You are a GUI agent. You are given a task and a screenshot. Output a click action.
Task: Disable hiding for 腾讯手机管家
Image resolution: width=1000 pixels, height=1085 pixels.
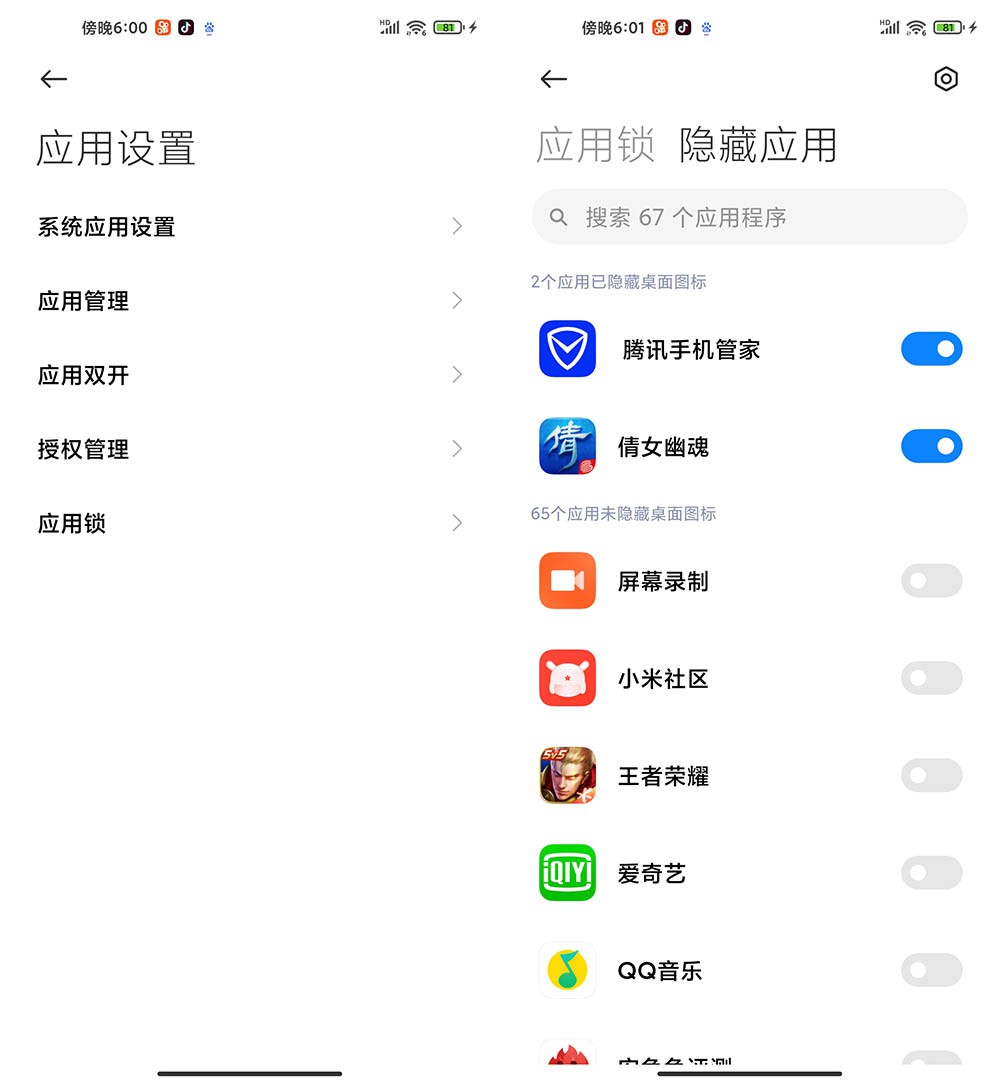pos(931,349)
